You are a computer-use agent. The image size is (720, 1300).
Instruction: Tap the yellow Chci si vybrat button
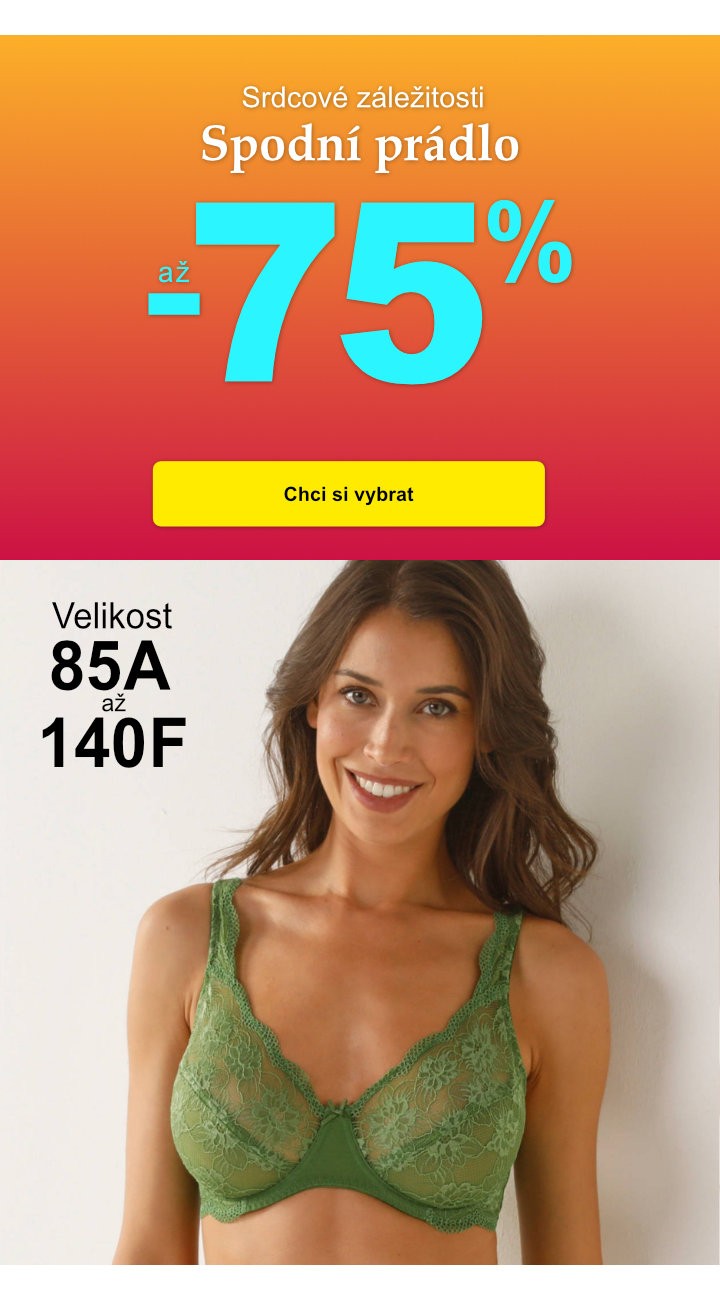pos(348,494)
